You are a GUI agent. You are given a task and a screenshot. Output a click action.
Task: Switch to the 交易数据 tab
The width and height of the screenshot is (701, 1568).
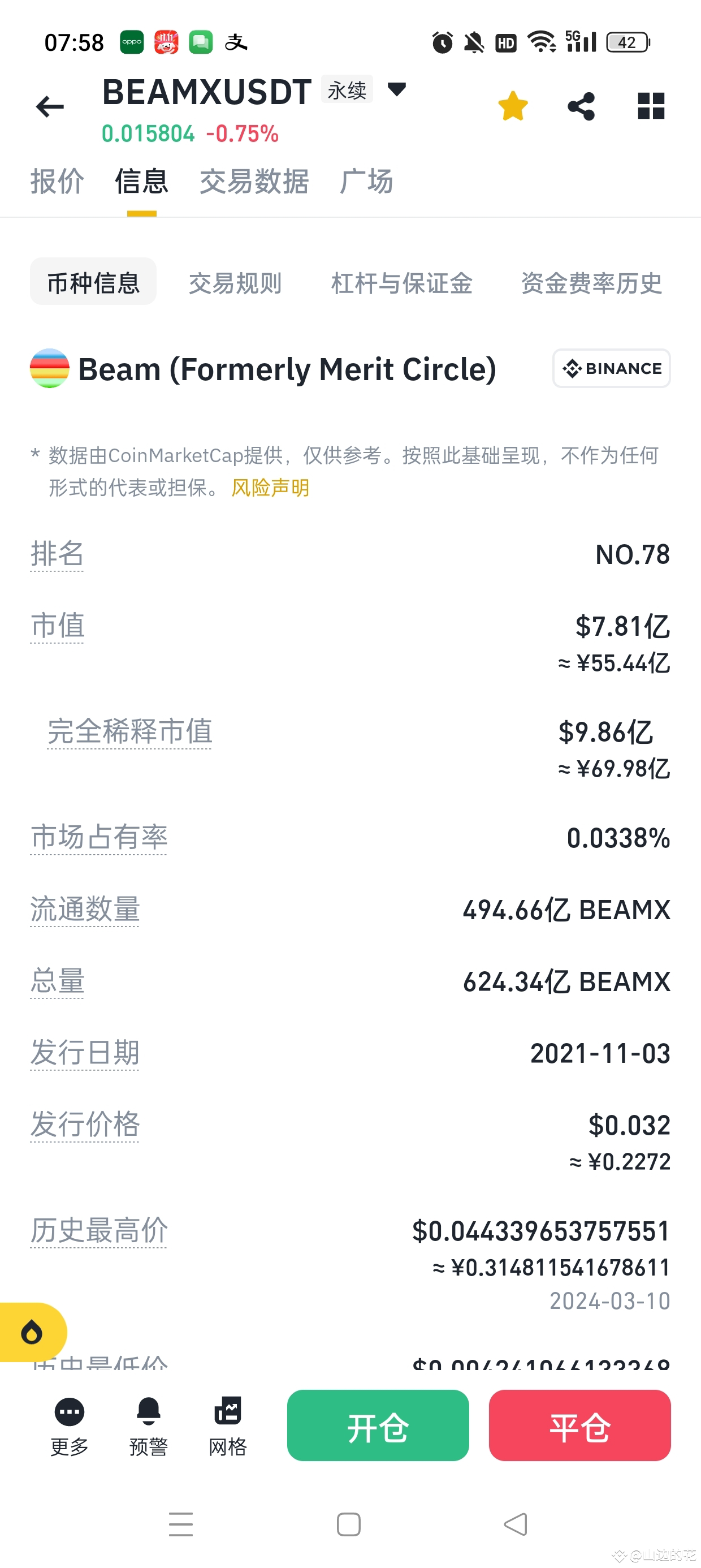[x=254, y=182]
